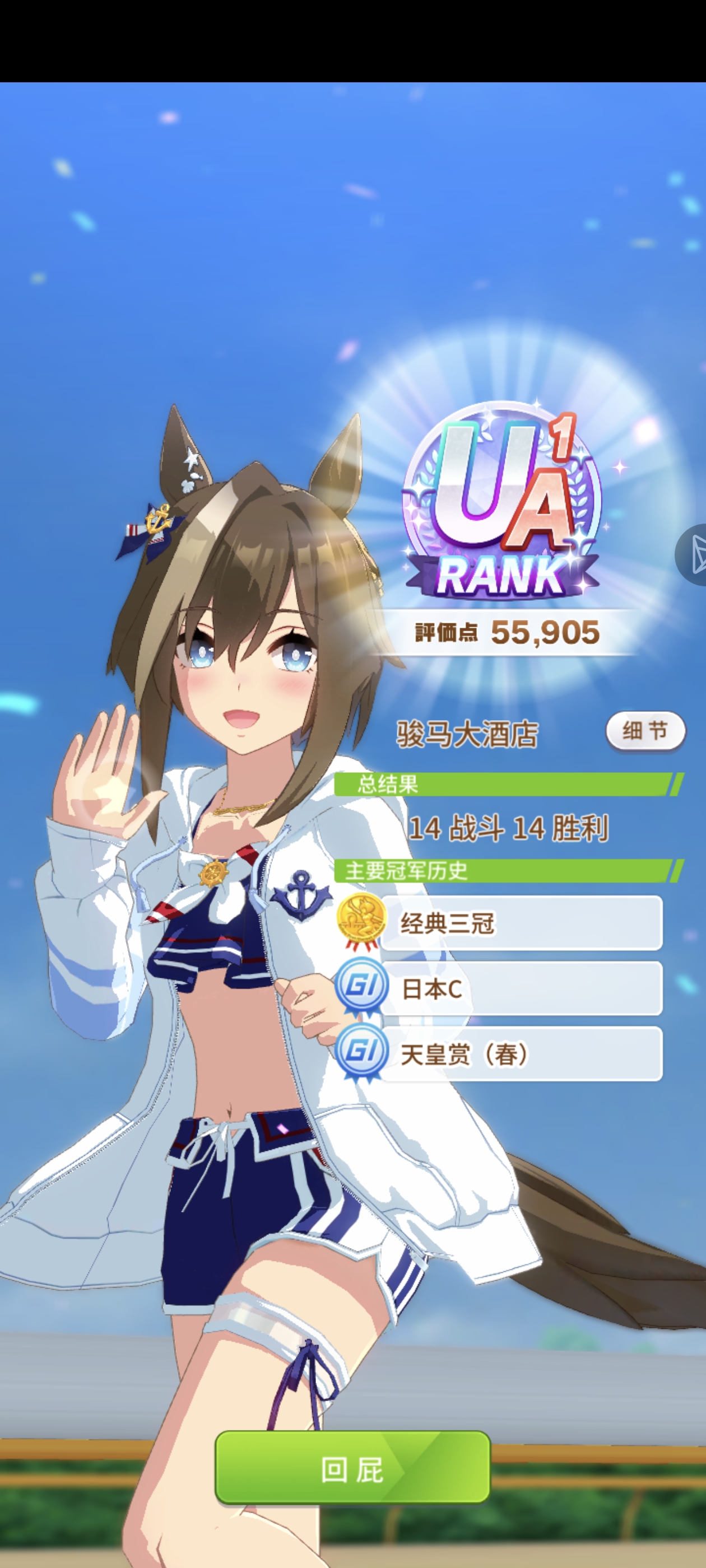Open the floating side panel icon
Image resolution: width=706 pixels, height=1568 pixels.
(x=694, y=554)
